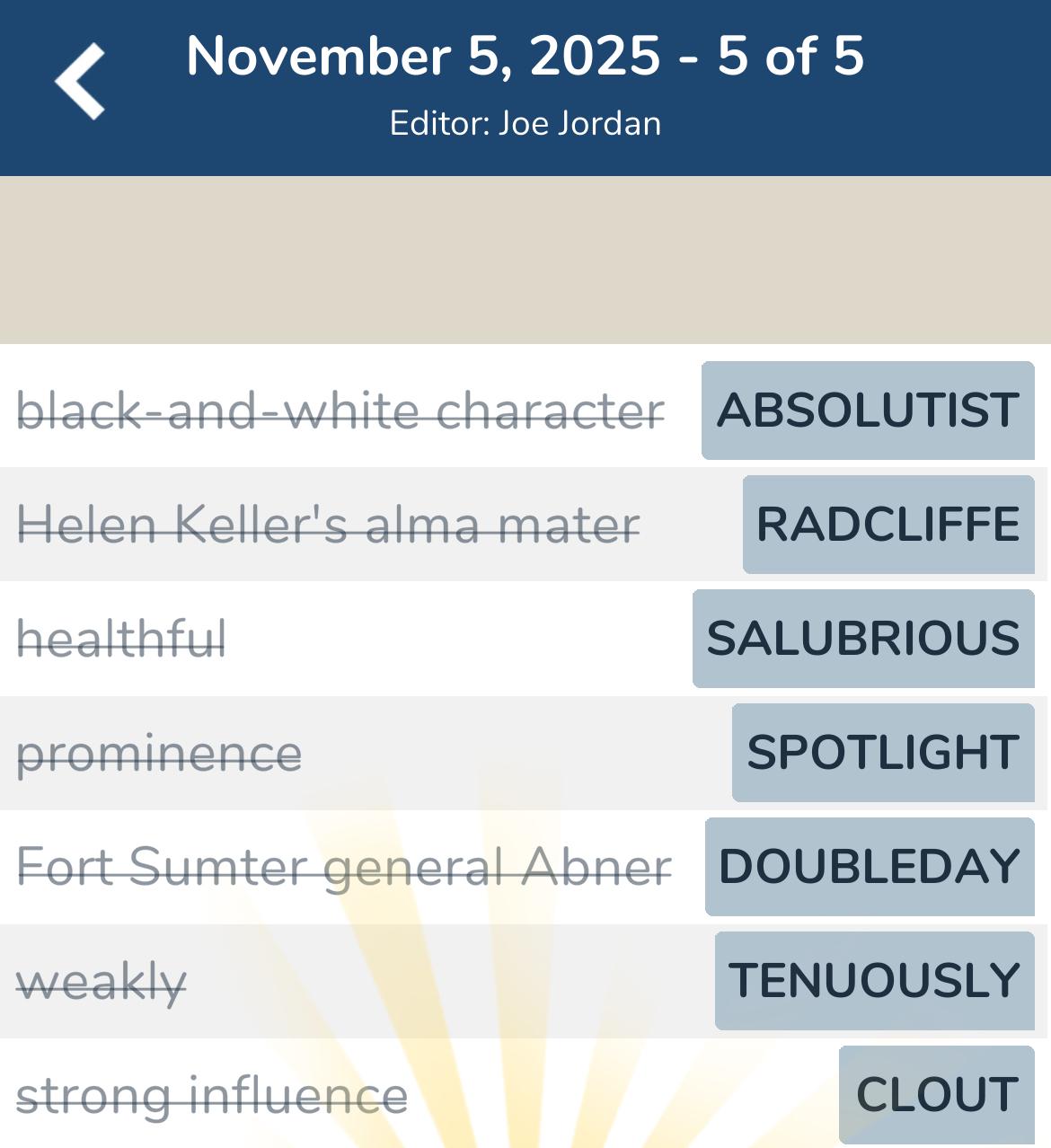
Task: Tap the ABSOLUTIST answer tile
Action: [867, 411]
